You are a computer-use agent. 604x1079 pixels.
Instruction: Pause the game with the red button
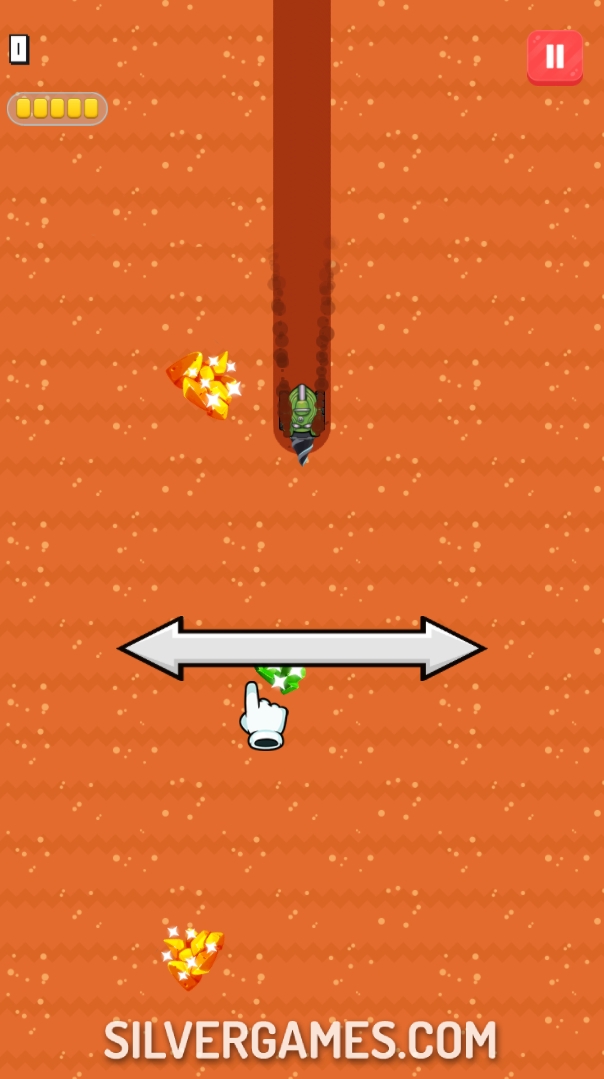pos(555,56)
